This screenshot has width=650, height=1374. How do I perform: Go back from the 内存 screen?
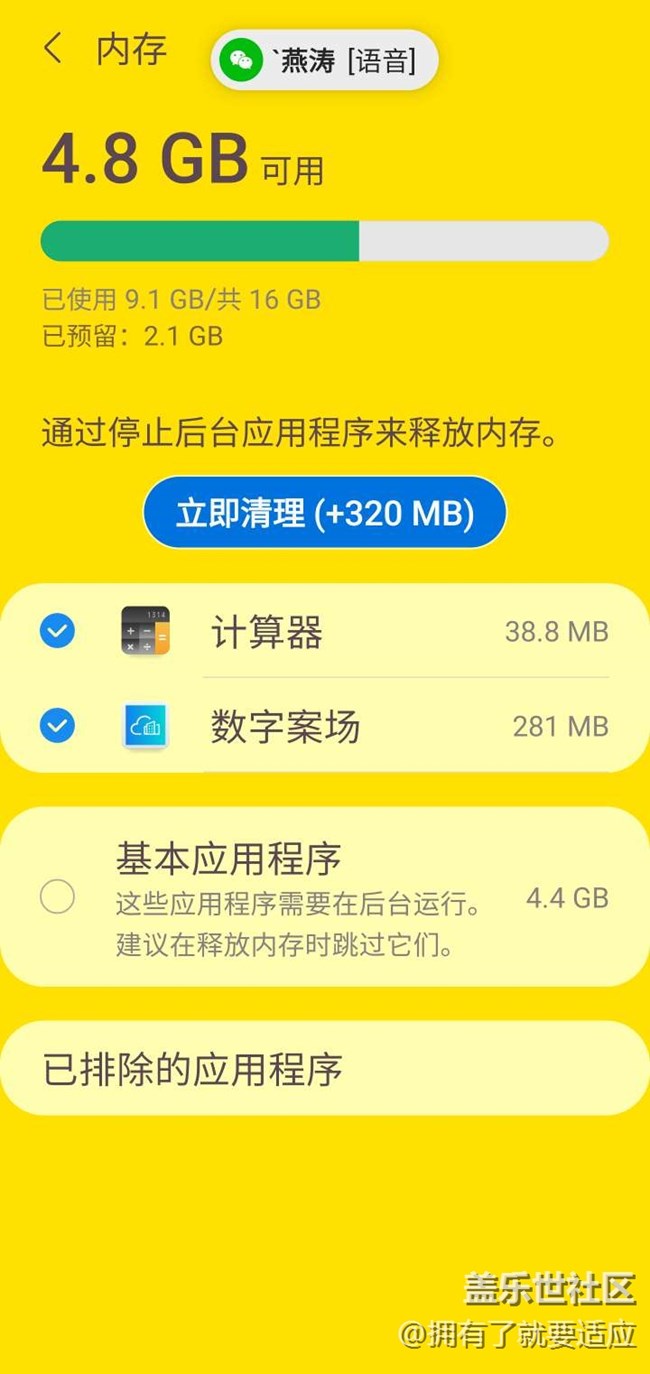pyautogui.click(x=54, y=49)
